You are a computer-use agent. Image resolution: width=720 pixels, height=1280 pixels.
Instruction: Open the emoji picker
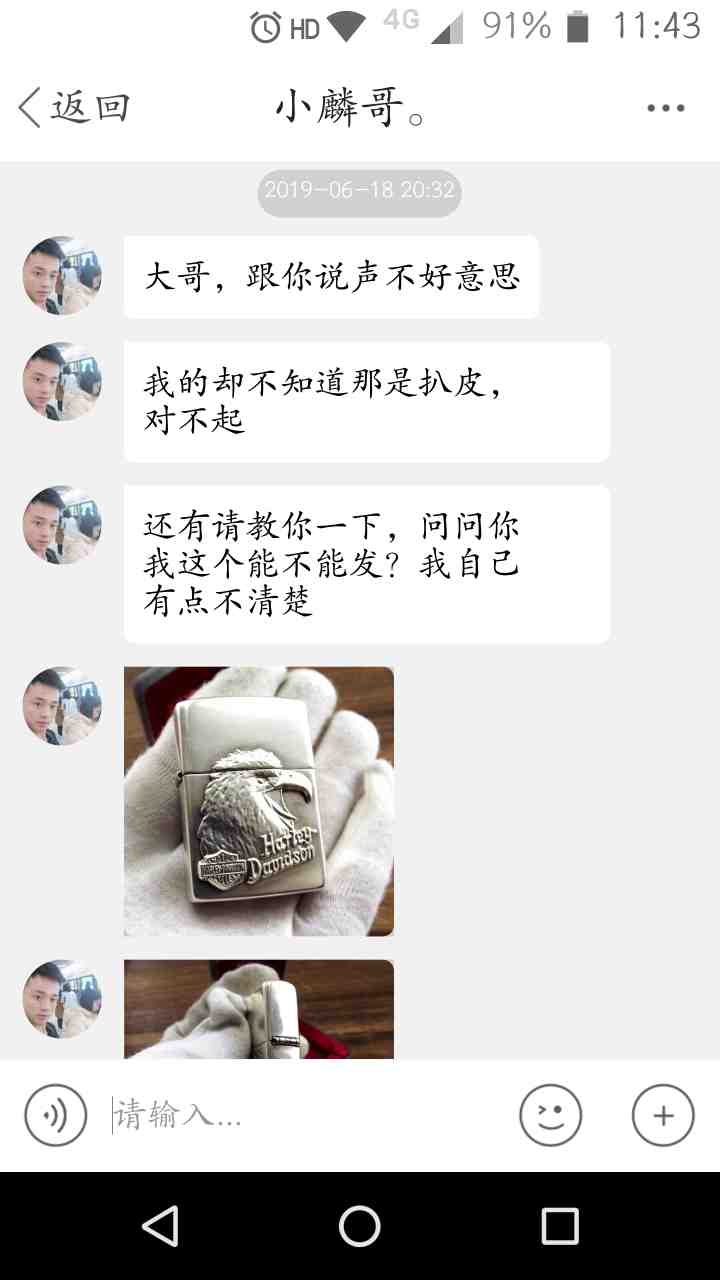click(550, 1115)
